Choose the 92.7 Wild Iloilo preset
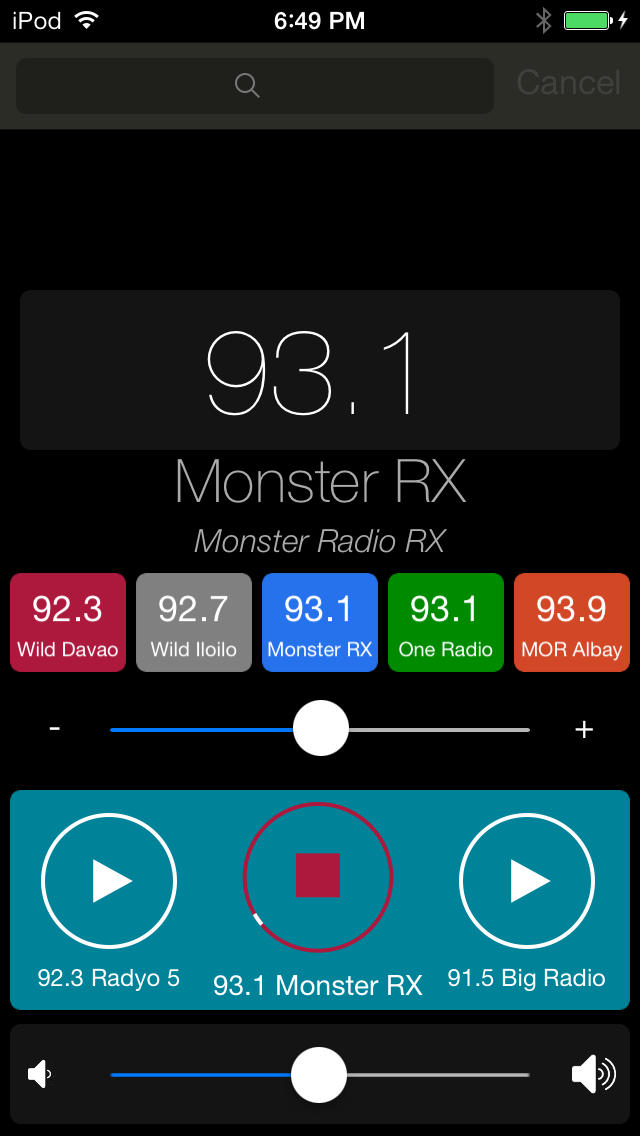This screenshot has width=640, height=1136. click(x=194, y=622)
